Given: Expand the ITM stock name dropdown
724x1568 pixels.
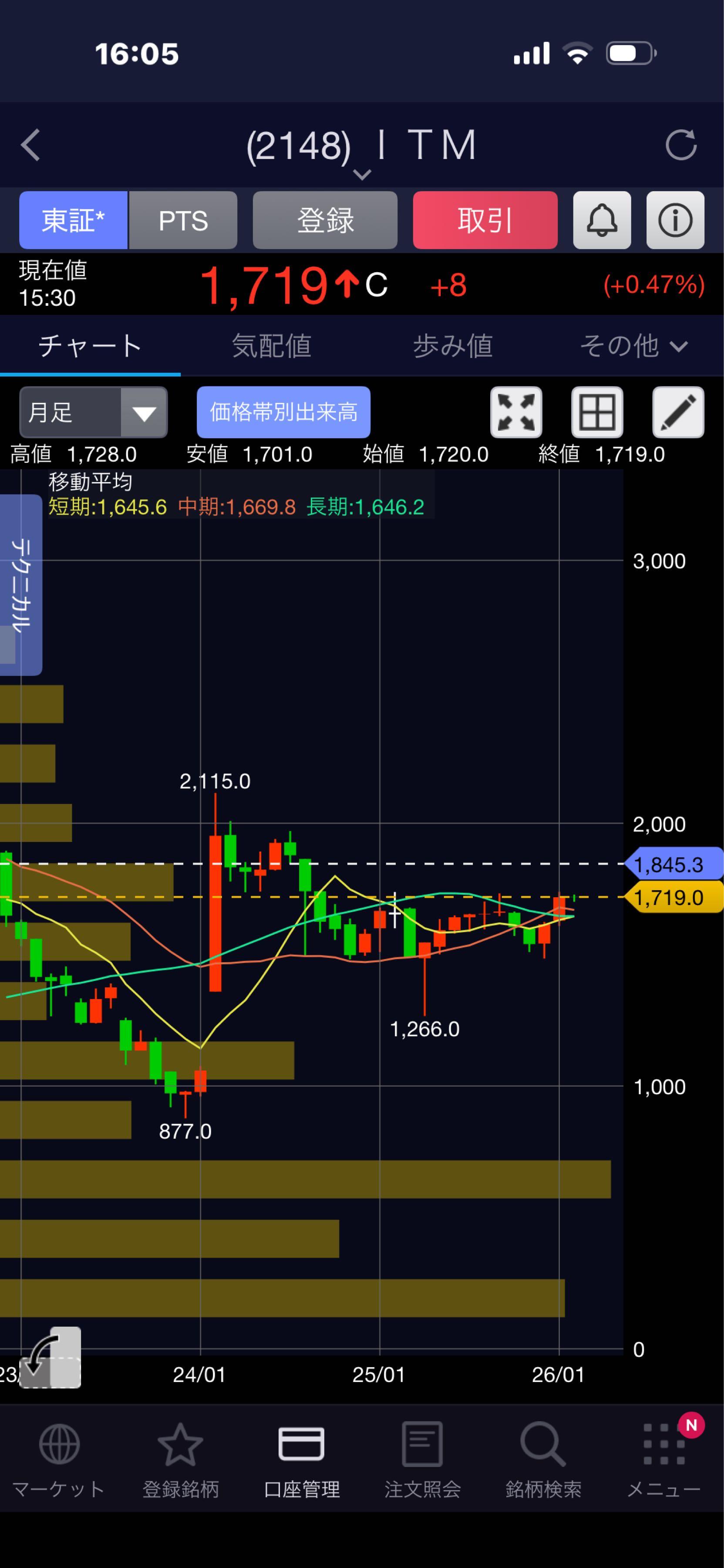Looking at the screenshot, I should [361, 174].
